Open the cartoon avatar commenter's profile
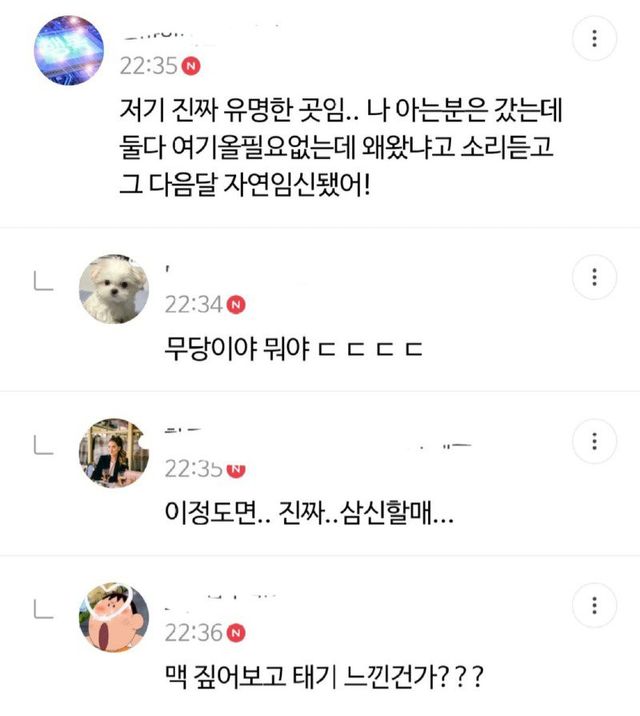This screenshot has width=640, height=716. (x=113, y=617)
